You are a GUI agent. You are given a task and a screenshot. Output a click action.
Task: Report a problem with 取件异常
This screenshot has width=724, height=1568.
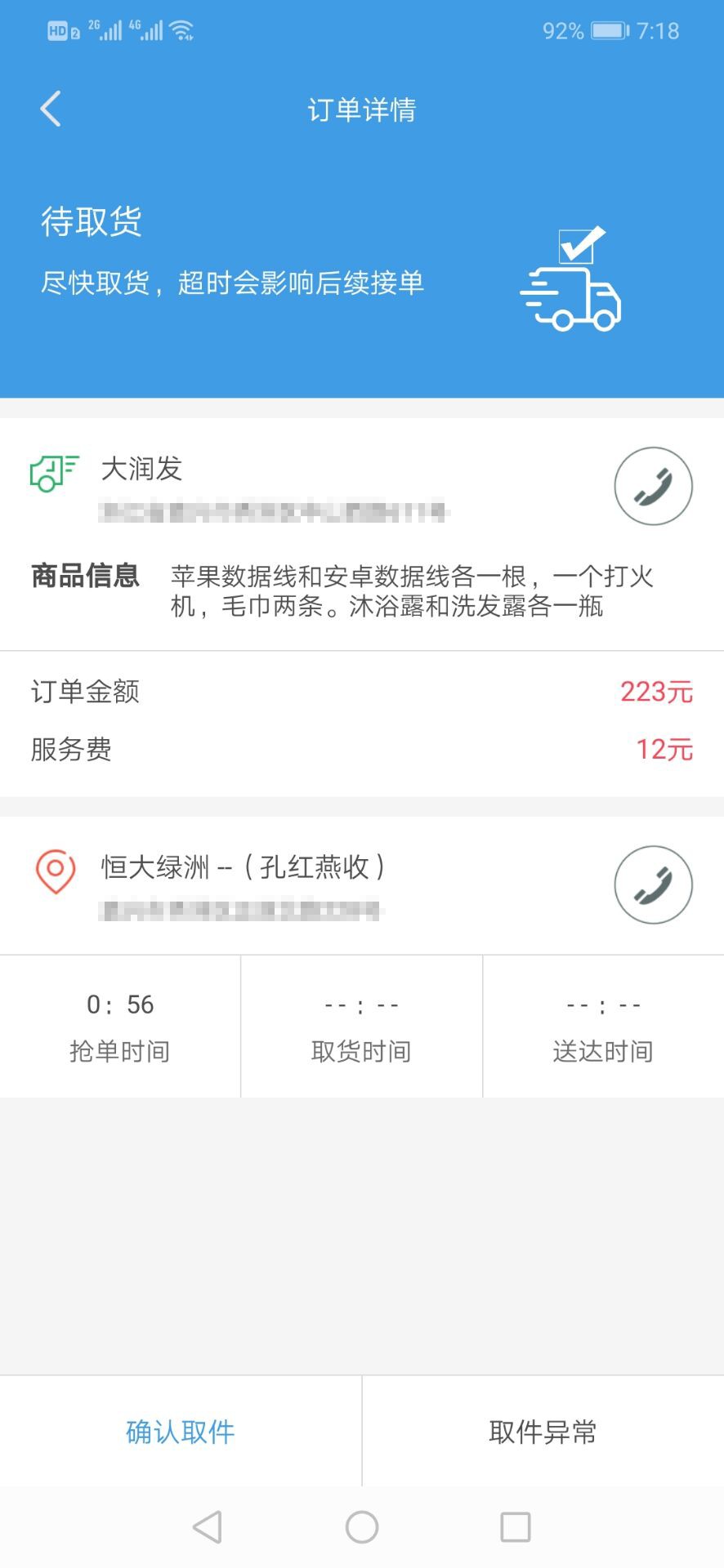pos(543,1432)
